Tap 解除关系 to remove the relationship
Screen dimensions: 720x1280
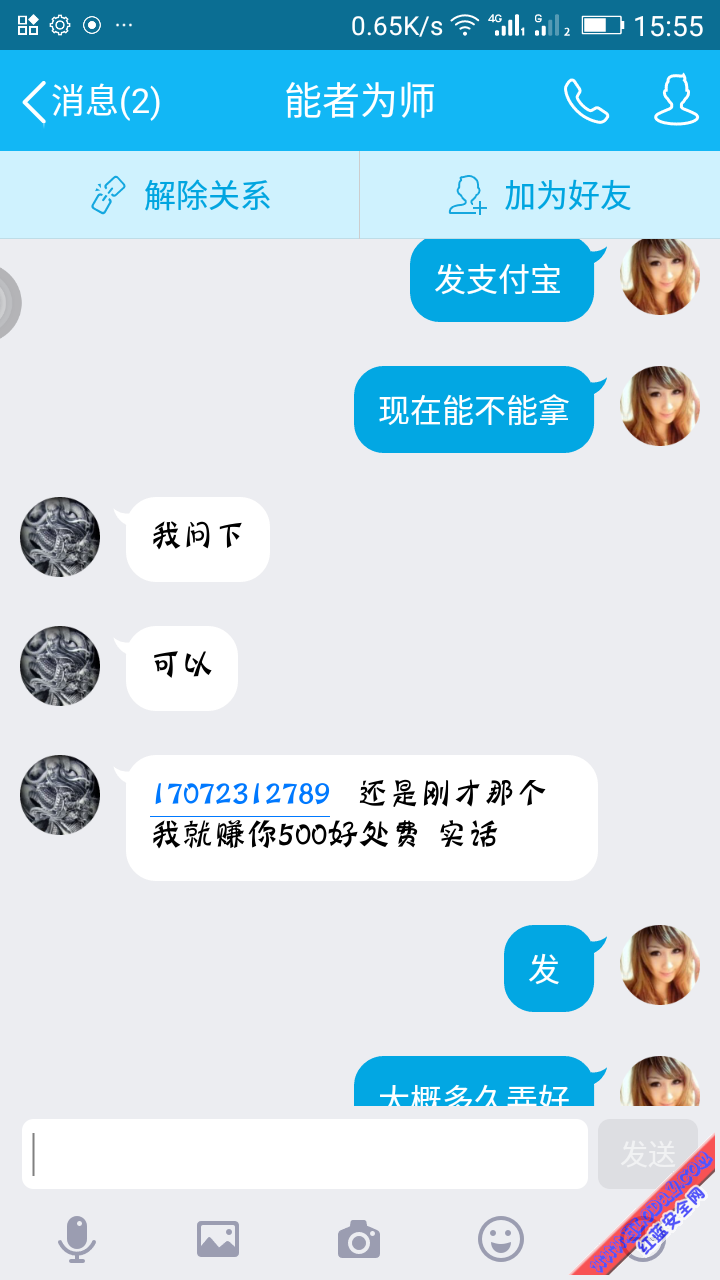181,195
